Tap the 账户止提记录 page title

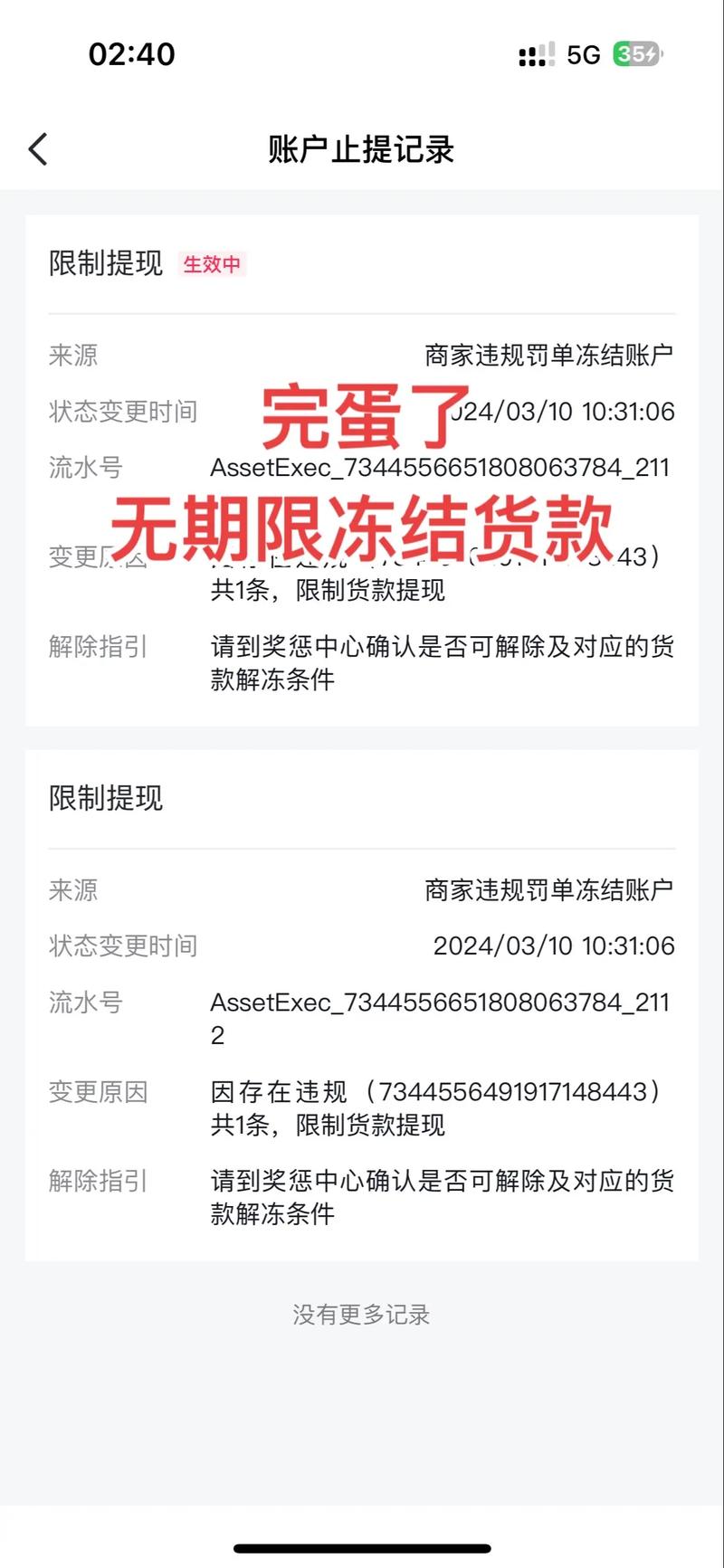[361, 150]
